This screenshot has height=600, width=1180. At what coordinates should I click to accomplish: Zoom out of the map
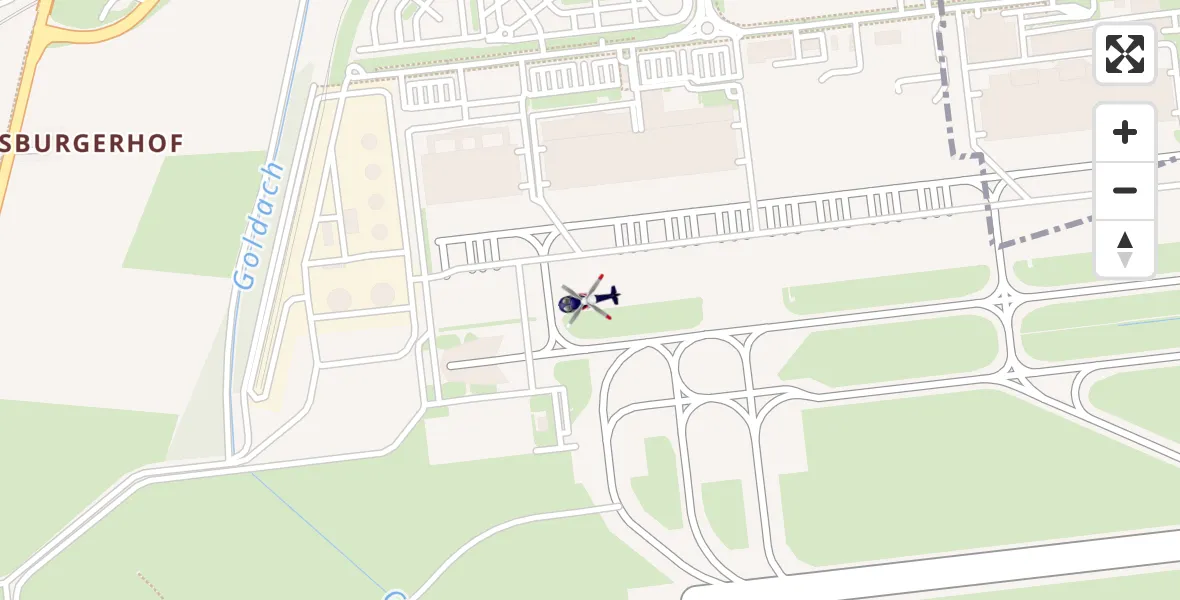click(x=1125, y=190)
